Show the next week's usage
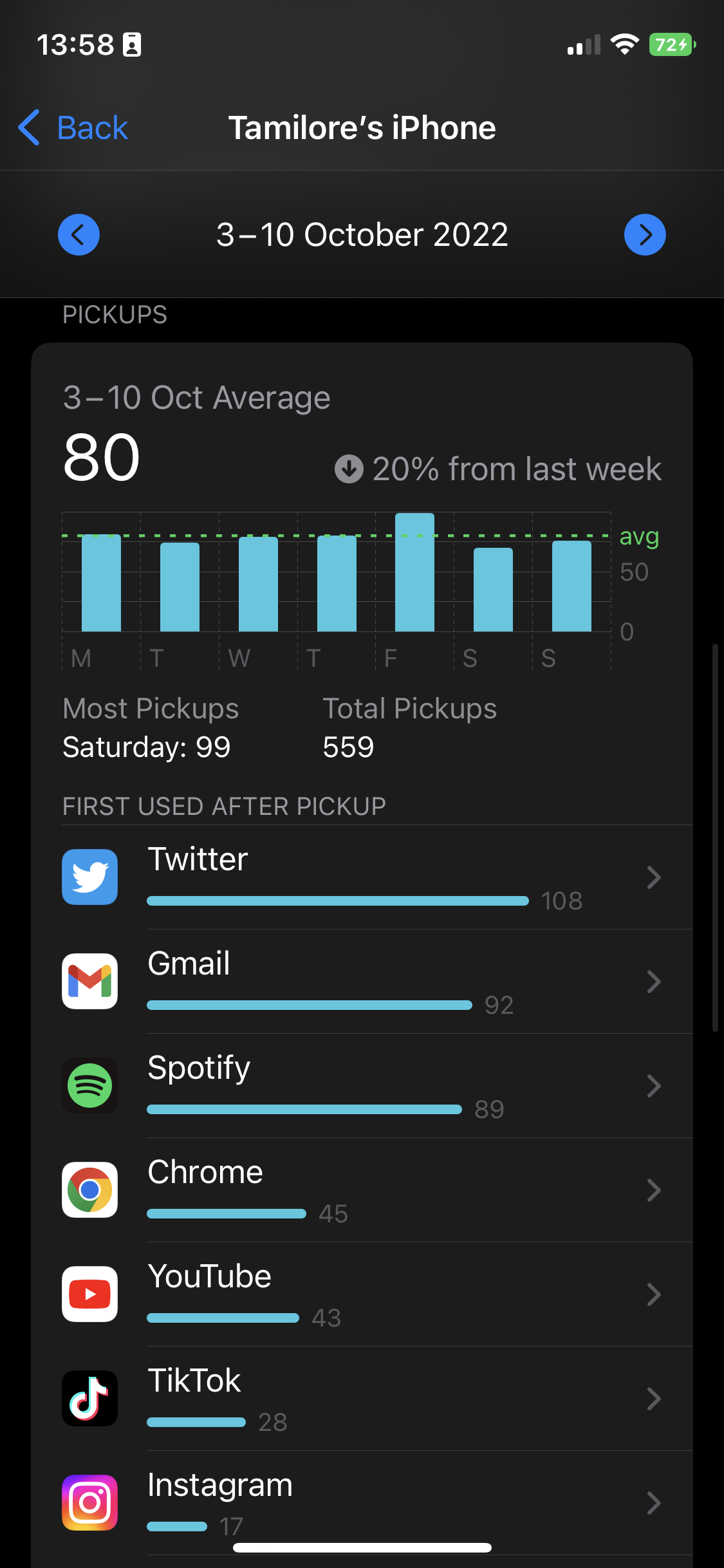The height and width of the screenshot is (1568, 724). (x=644, y=234)
